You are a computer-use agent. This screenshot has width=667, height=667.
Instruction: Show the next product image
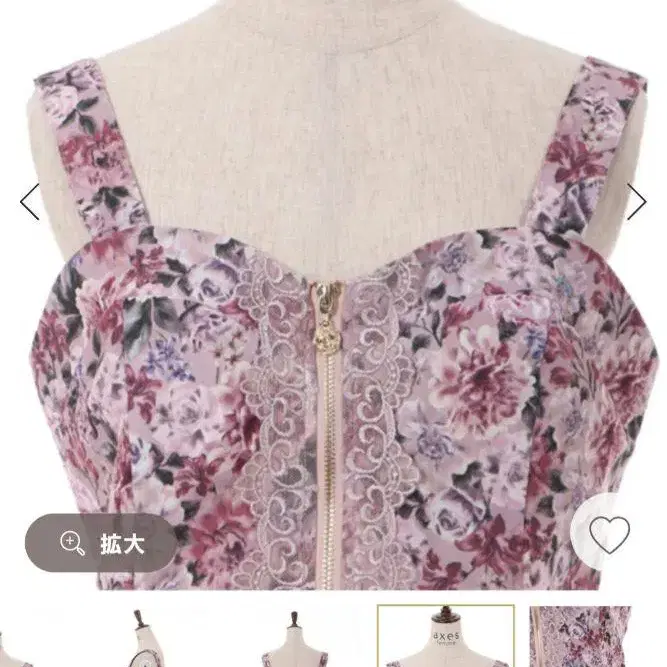coord(637,202)
